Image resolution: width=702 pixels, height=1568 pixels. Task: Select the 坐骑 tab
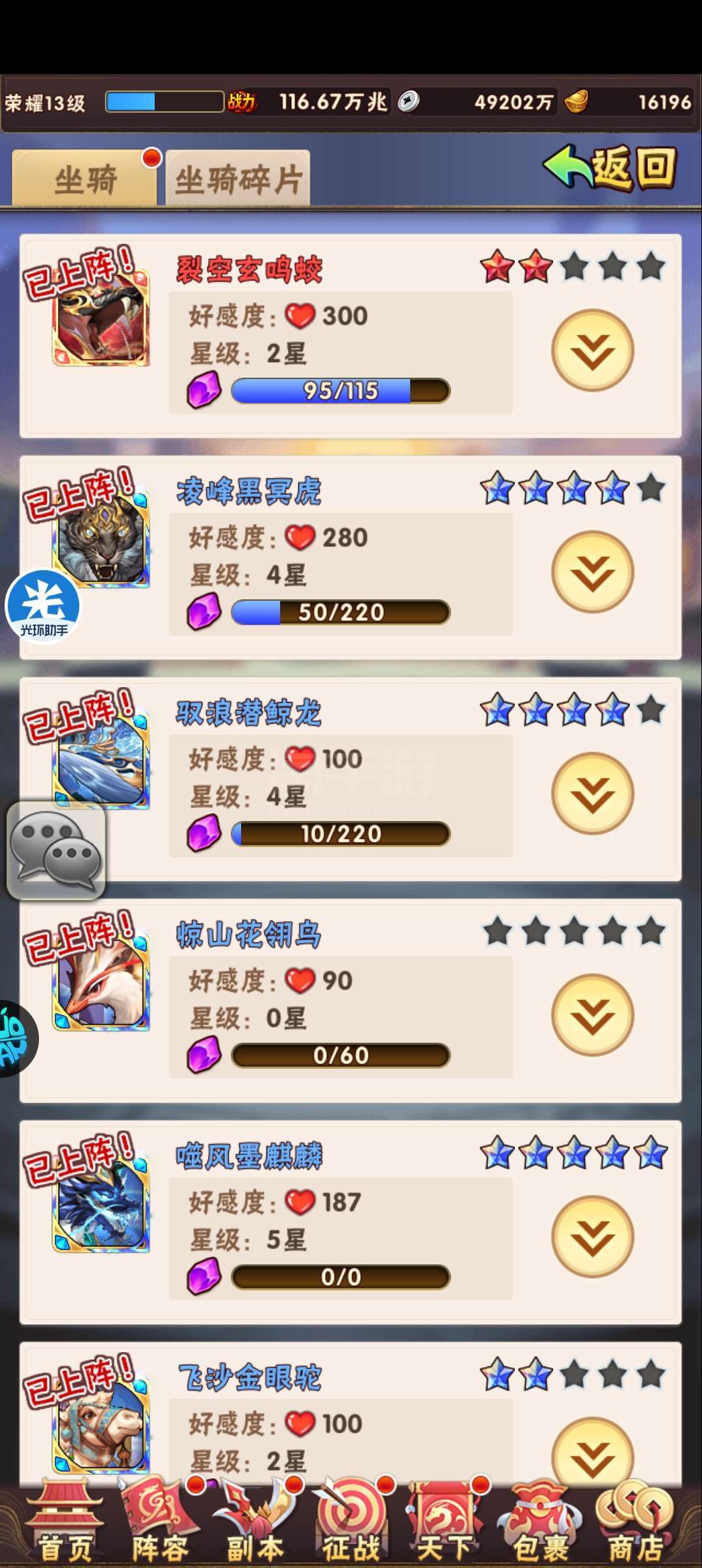pyautogui.click(x=84, y=179)
